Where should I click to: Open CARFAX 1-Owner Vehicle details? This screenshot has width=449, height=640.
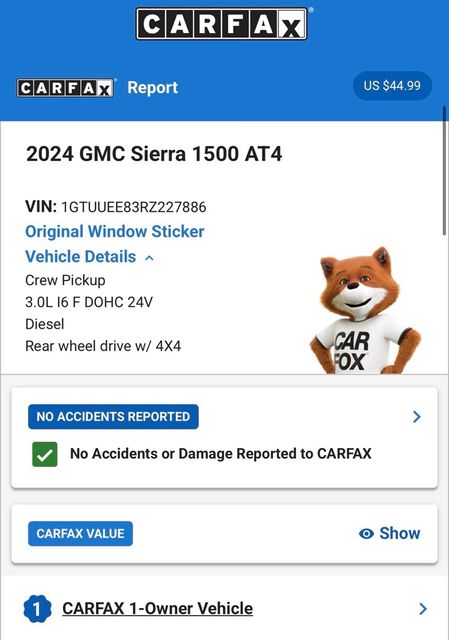click(224, 609)
